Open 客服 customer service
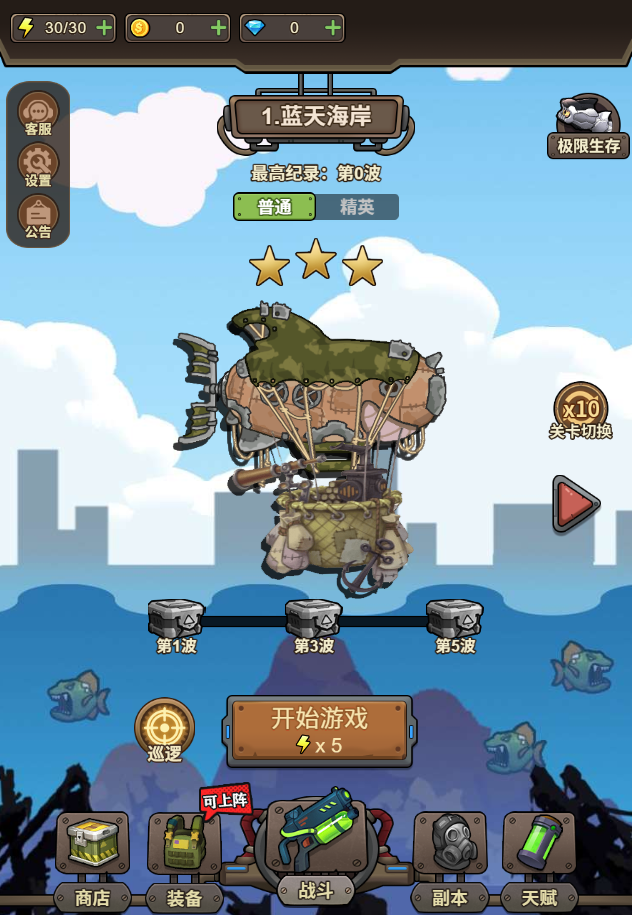This screenshot has height=915, width=632. pyautogui.click(x=38, y=114)
